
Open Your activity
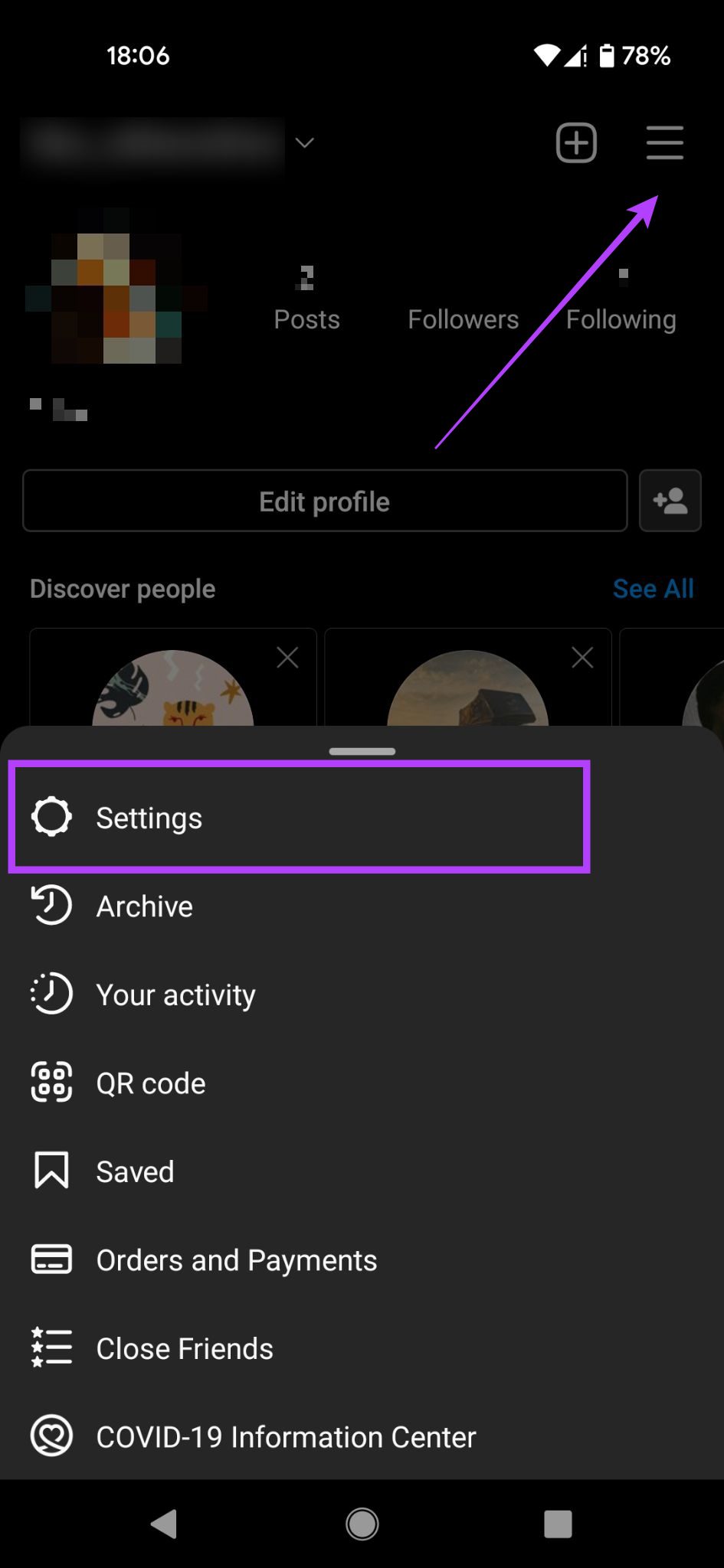175,995
